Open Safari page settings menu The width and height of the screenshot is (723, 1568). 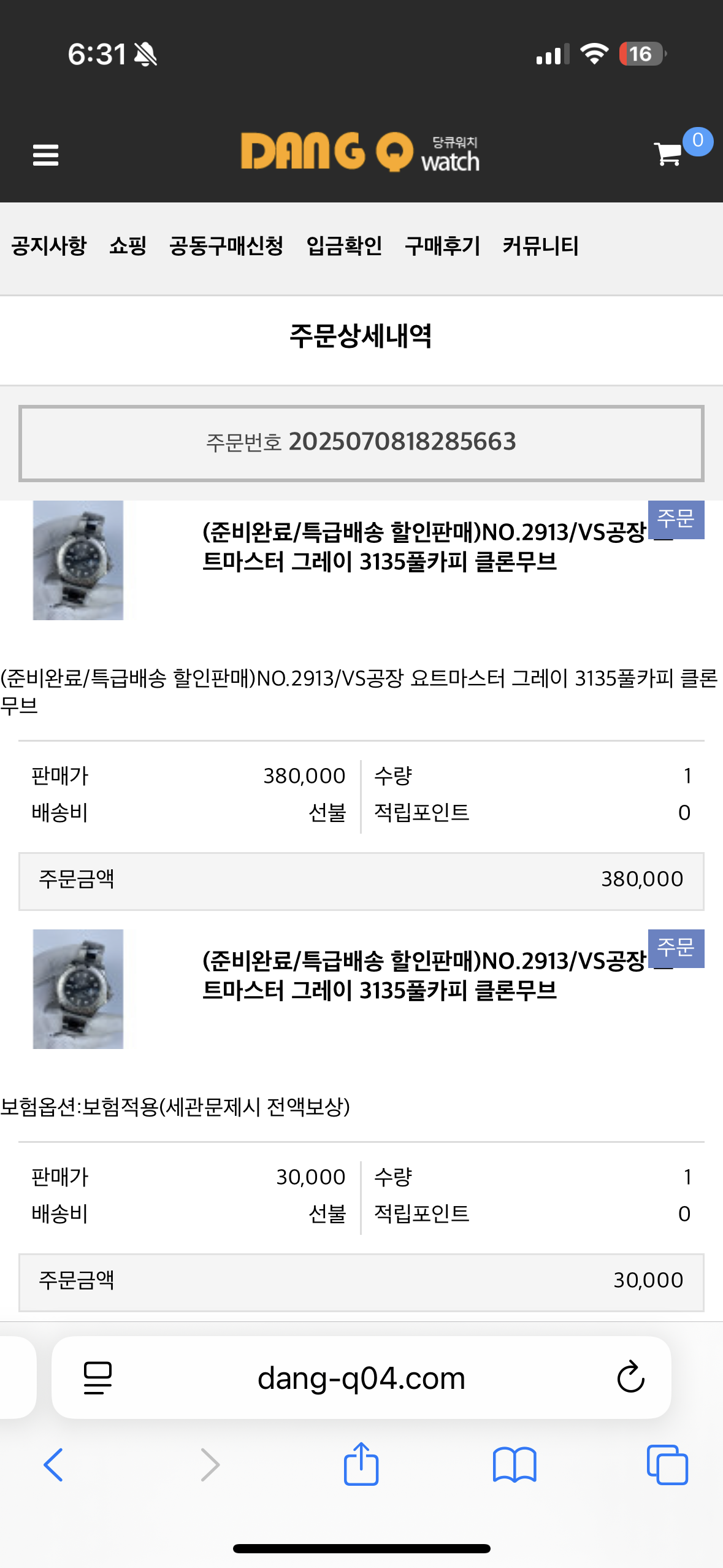[x=98, y=1378]
